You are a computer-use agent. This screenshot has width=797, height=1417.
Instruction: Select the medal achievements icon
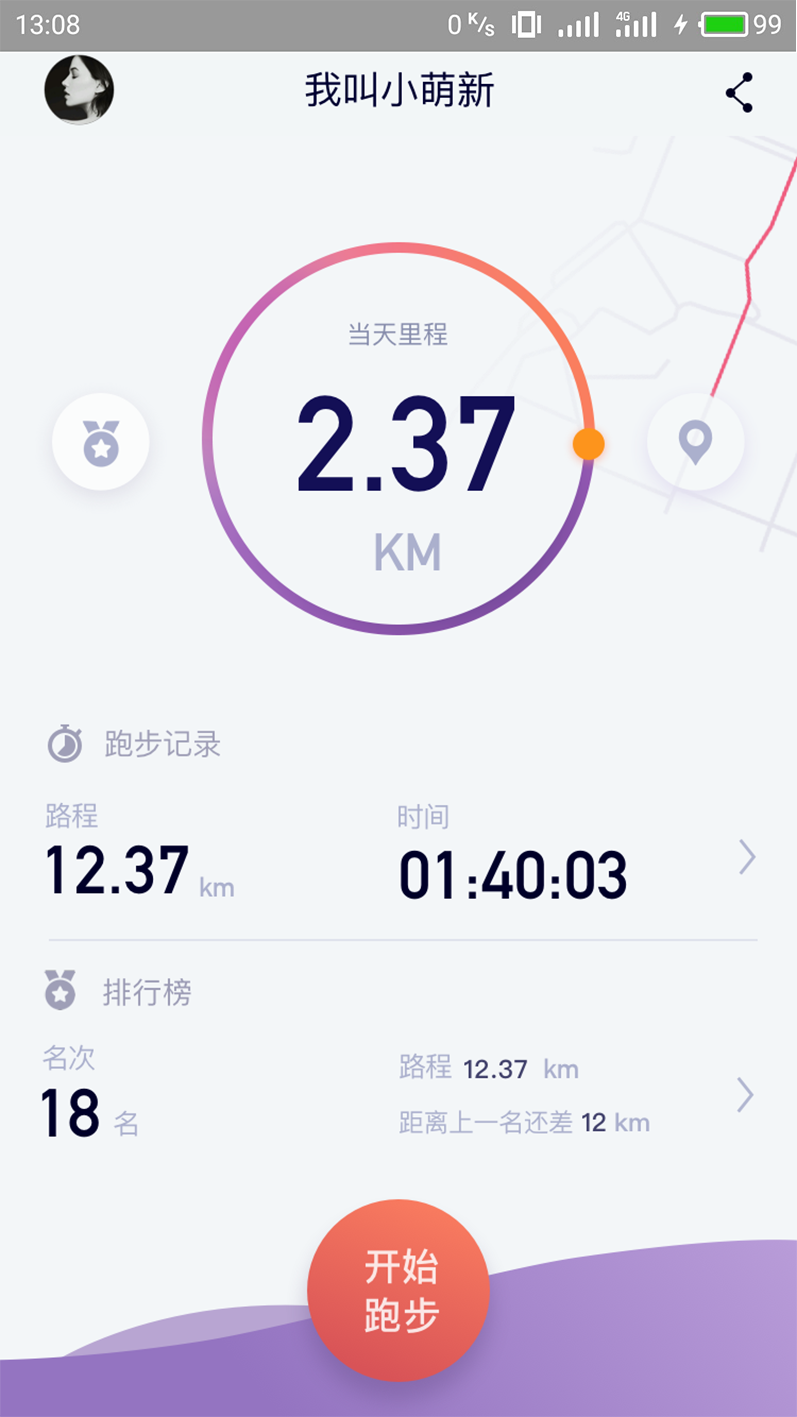coord(100,442)
